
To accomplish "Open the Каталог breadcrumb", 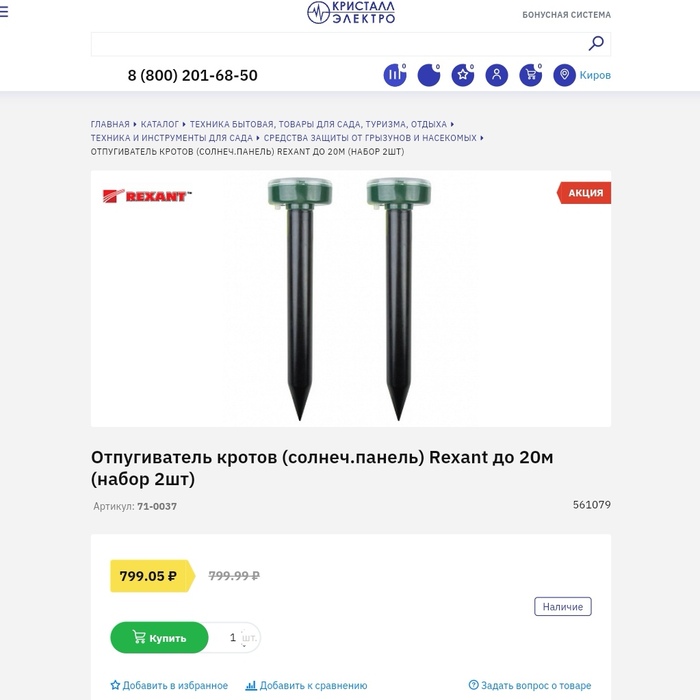I will 160,125.
